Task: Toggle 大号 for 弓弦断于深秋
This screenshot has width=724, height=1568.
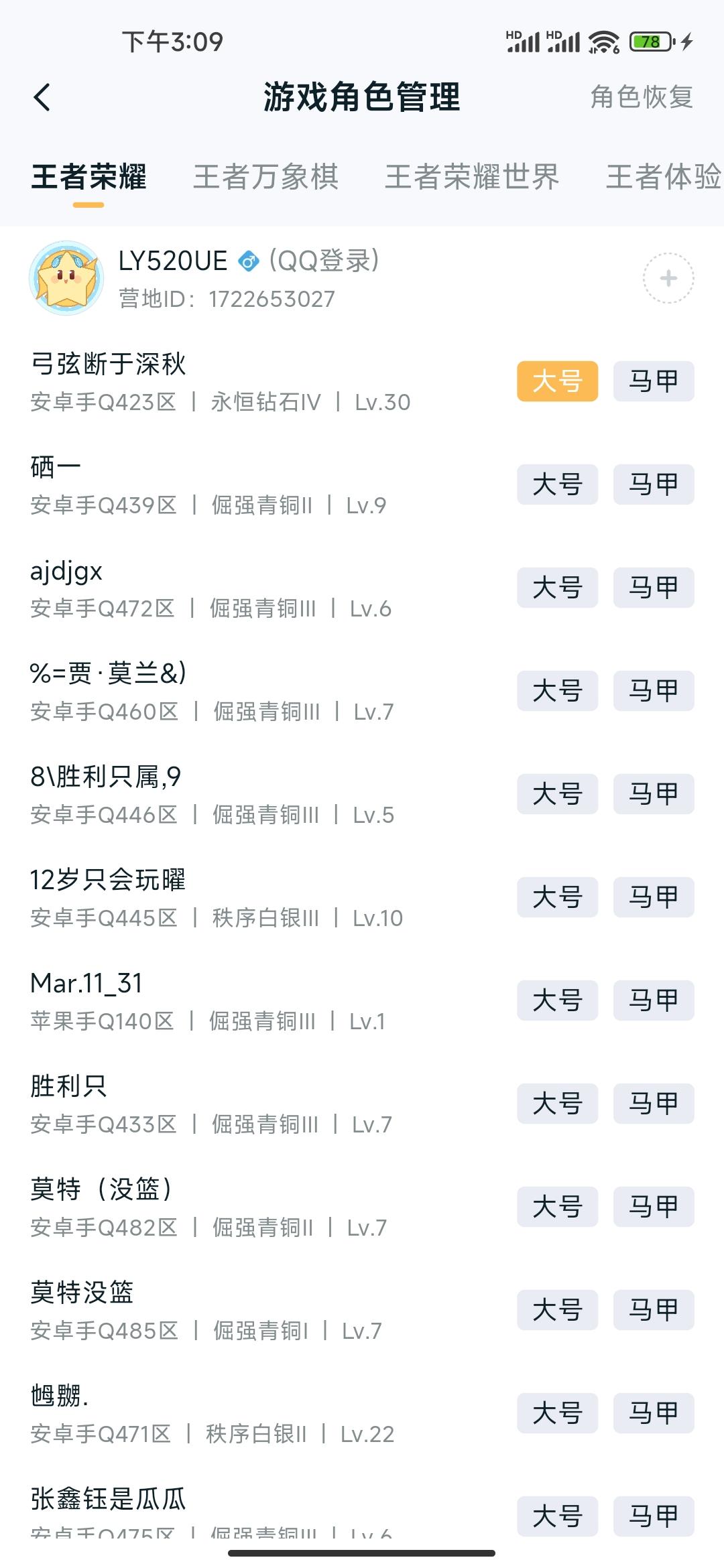Action: tap(557, 381)
